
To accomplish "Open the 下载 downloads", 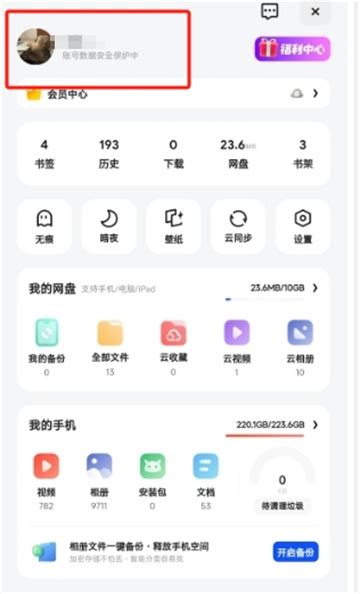I will 174,154.
